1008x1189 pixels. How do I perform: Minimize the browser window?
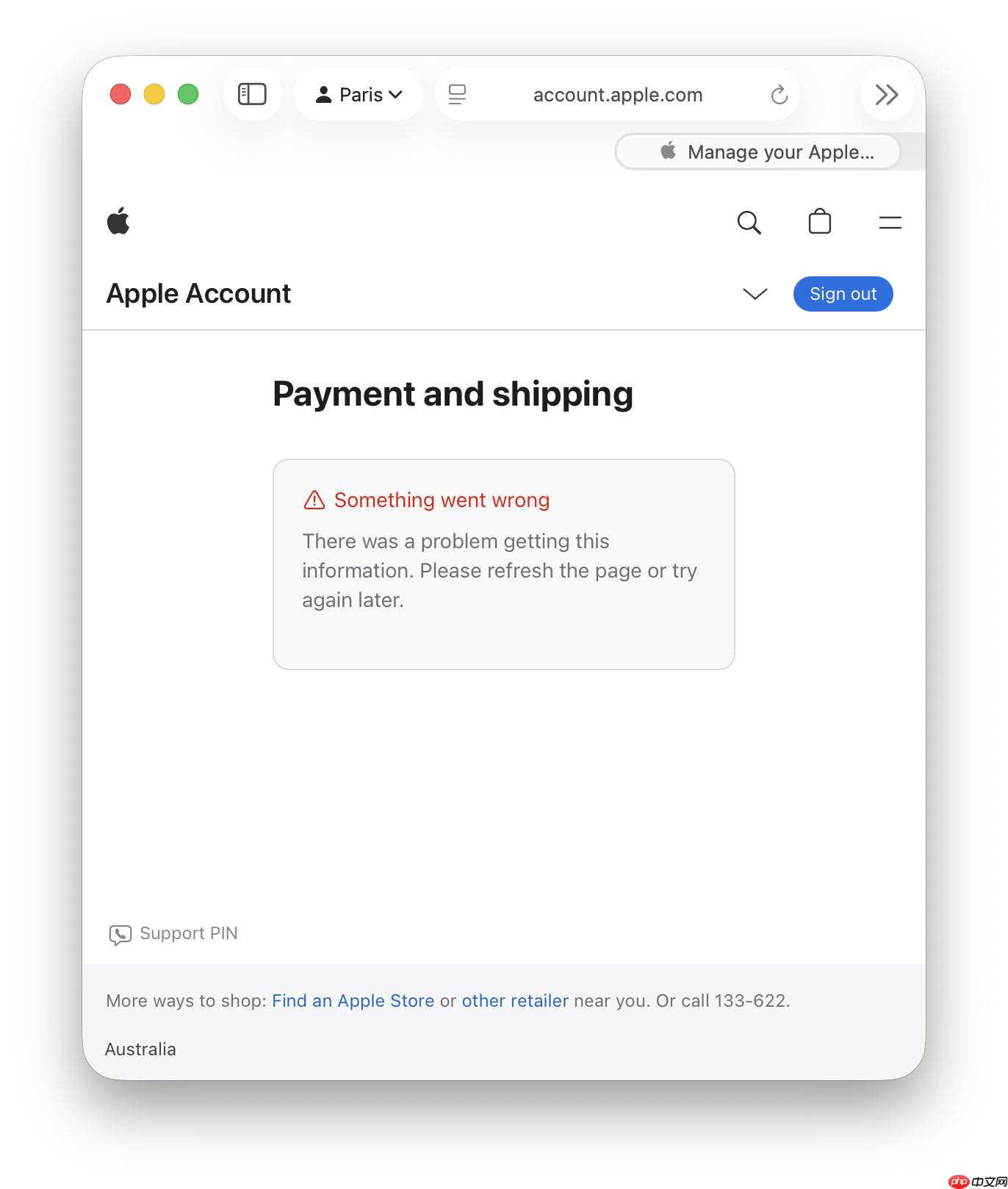154,95
